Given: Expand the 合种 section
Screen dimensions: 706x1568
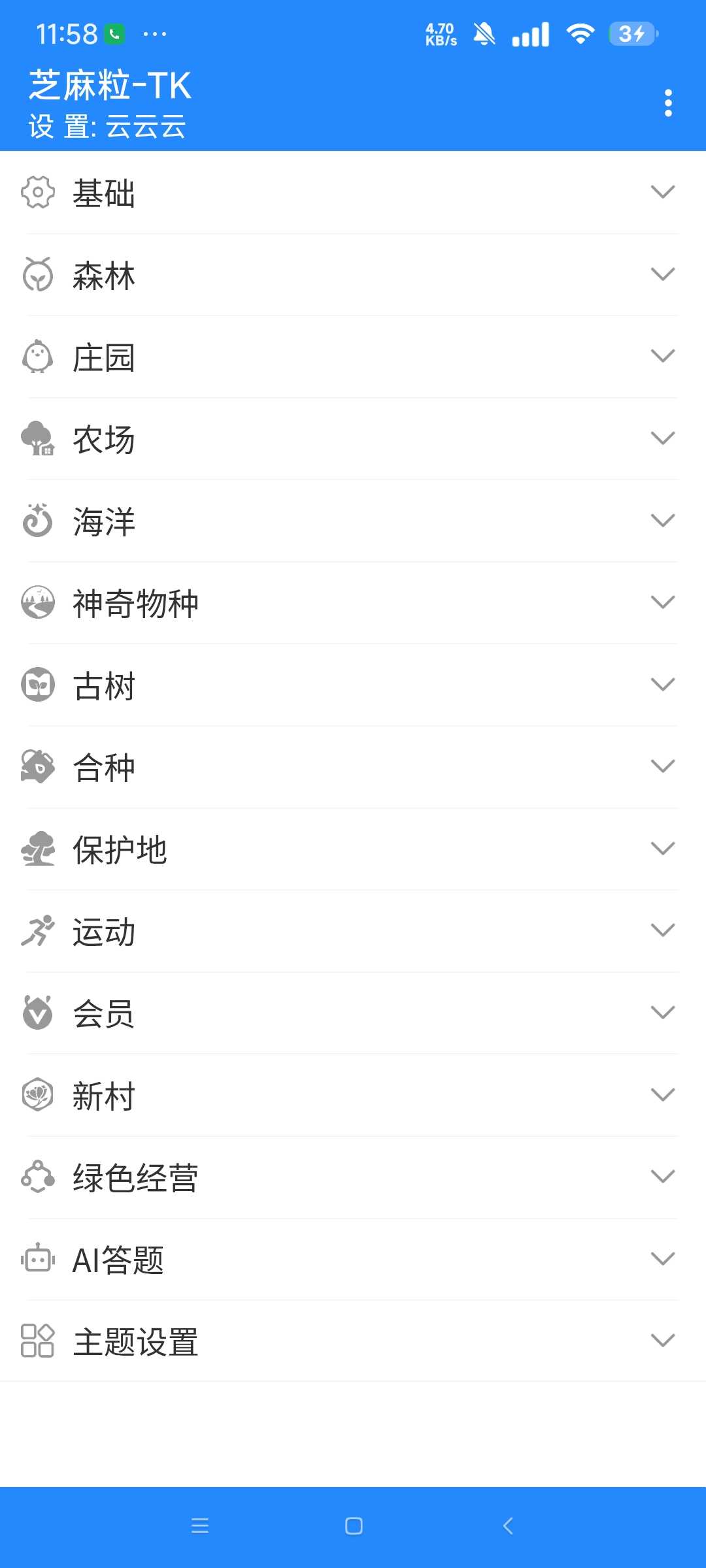Looking at the screenshot, I should [x=353, y=767].
